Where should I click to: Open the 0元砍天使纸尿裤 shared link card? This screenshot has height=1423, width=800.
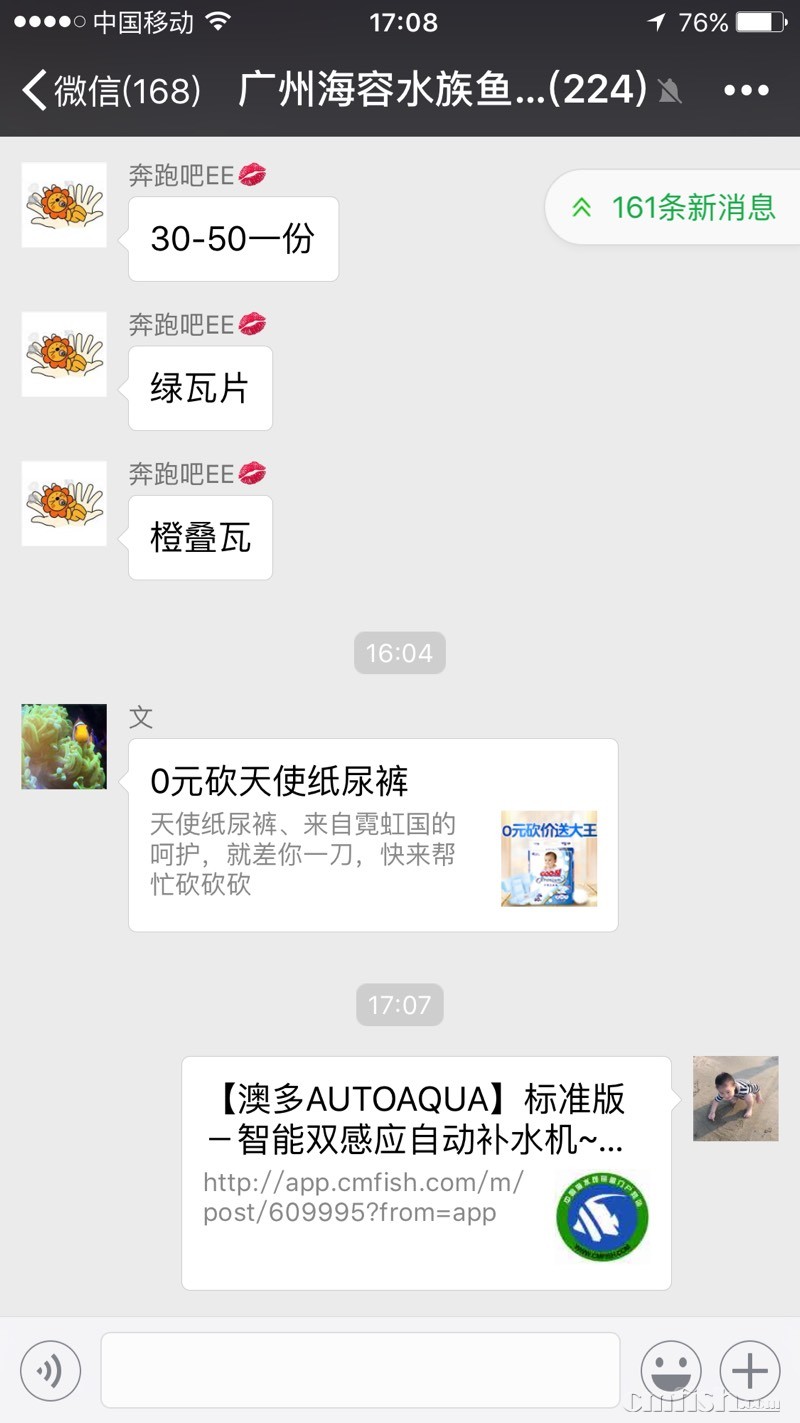point(373,835)
